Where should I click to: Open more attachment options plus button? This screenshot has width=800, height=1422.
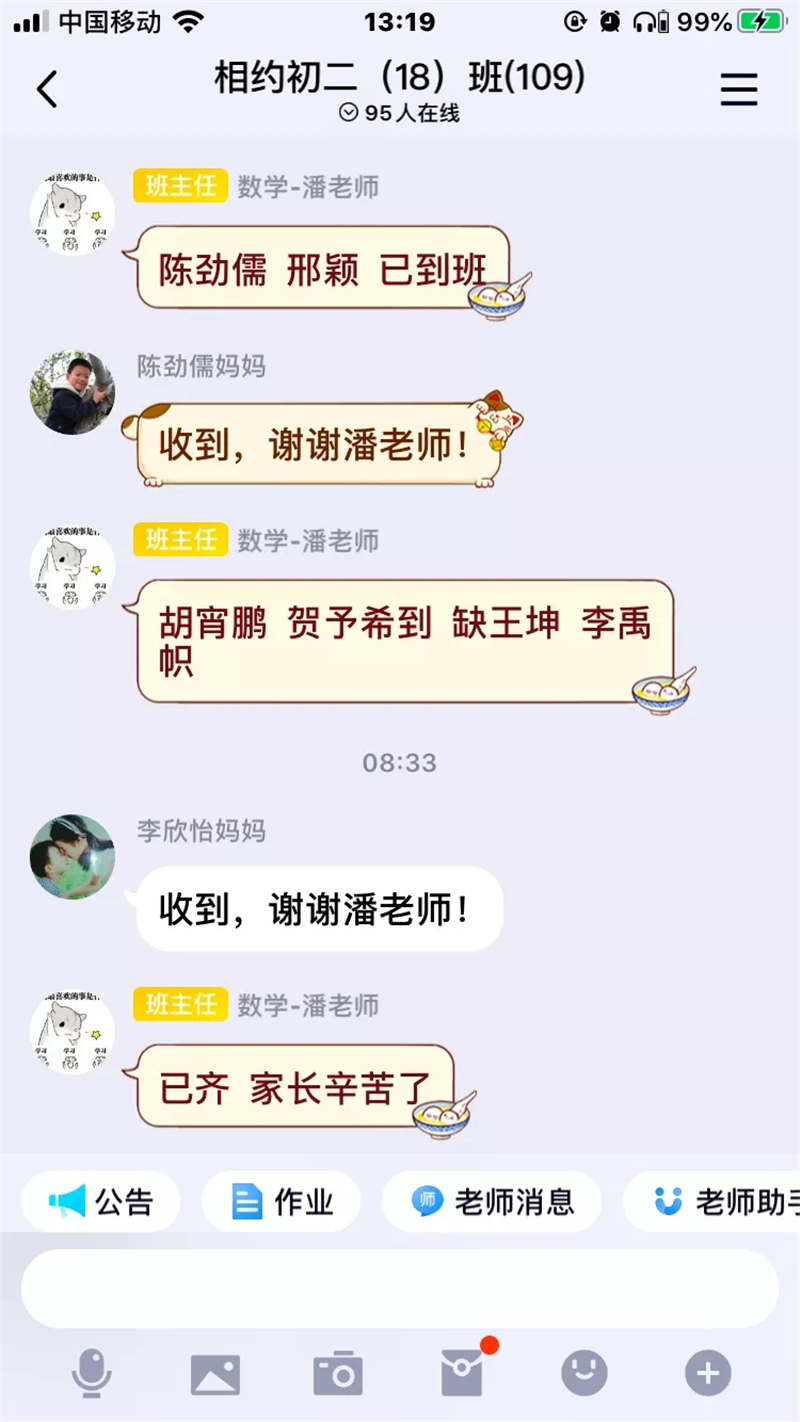[x=707, y=1374]
